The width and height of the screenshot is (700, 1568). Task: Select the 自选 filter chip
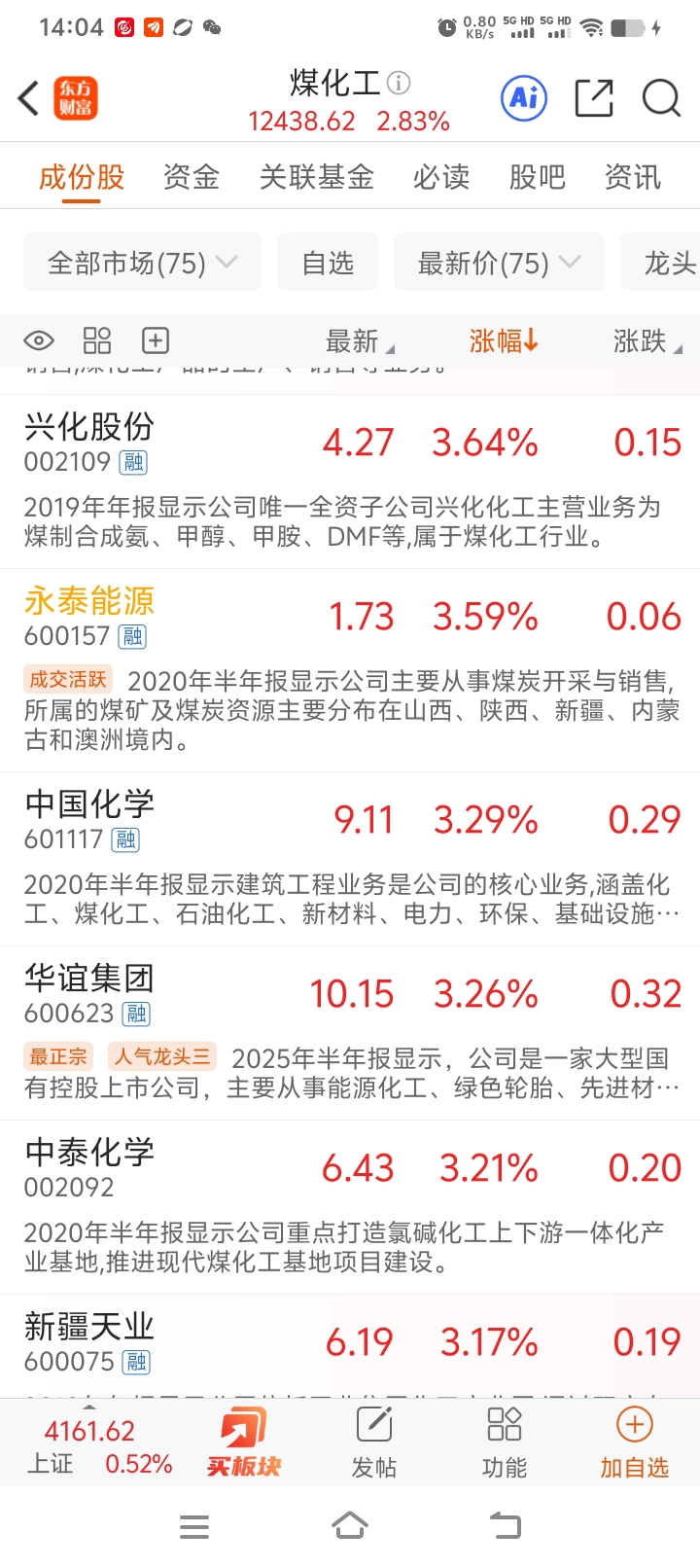point(328,263)
